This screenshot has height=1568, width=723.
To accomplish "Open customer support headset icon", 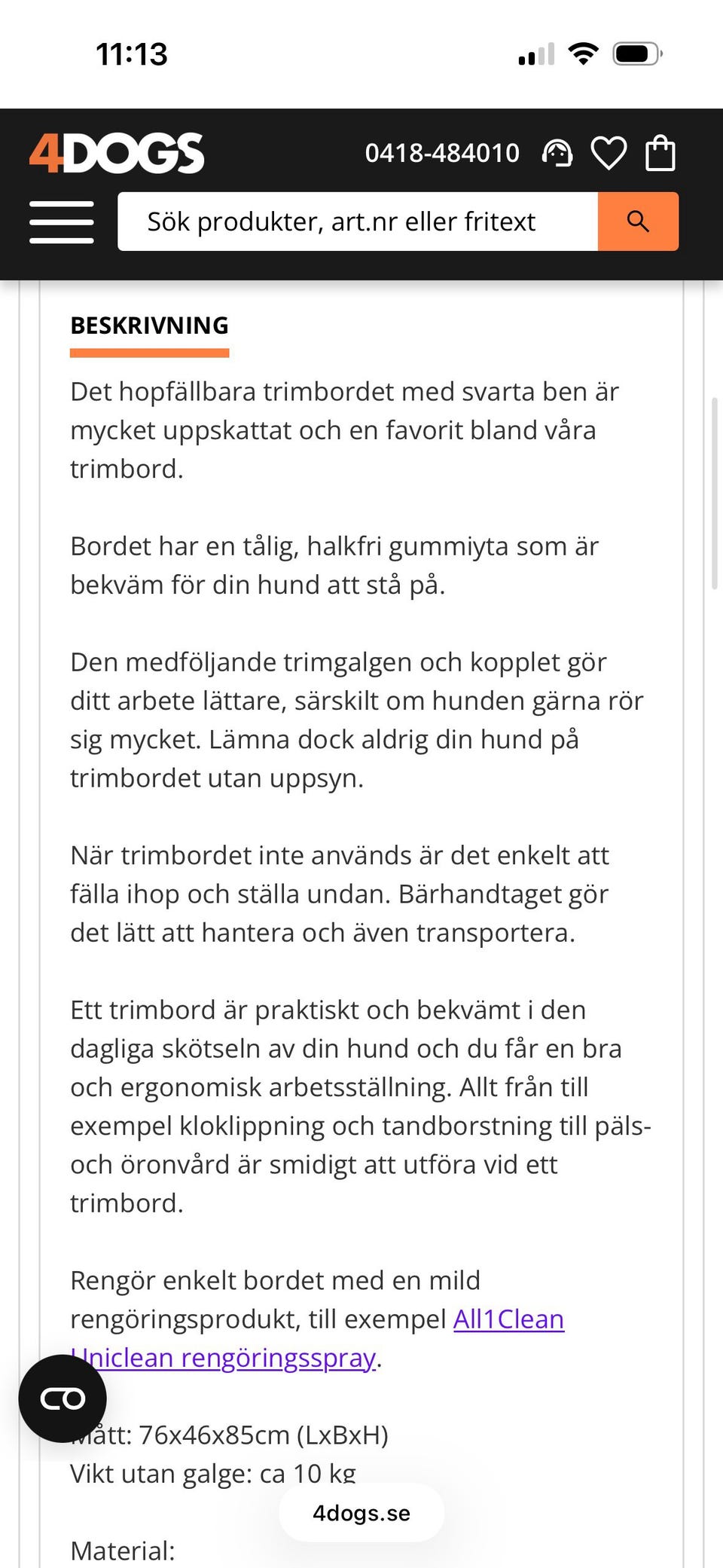I will [557, 153].
